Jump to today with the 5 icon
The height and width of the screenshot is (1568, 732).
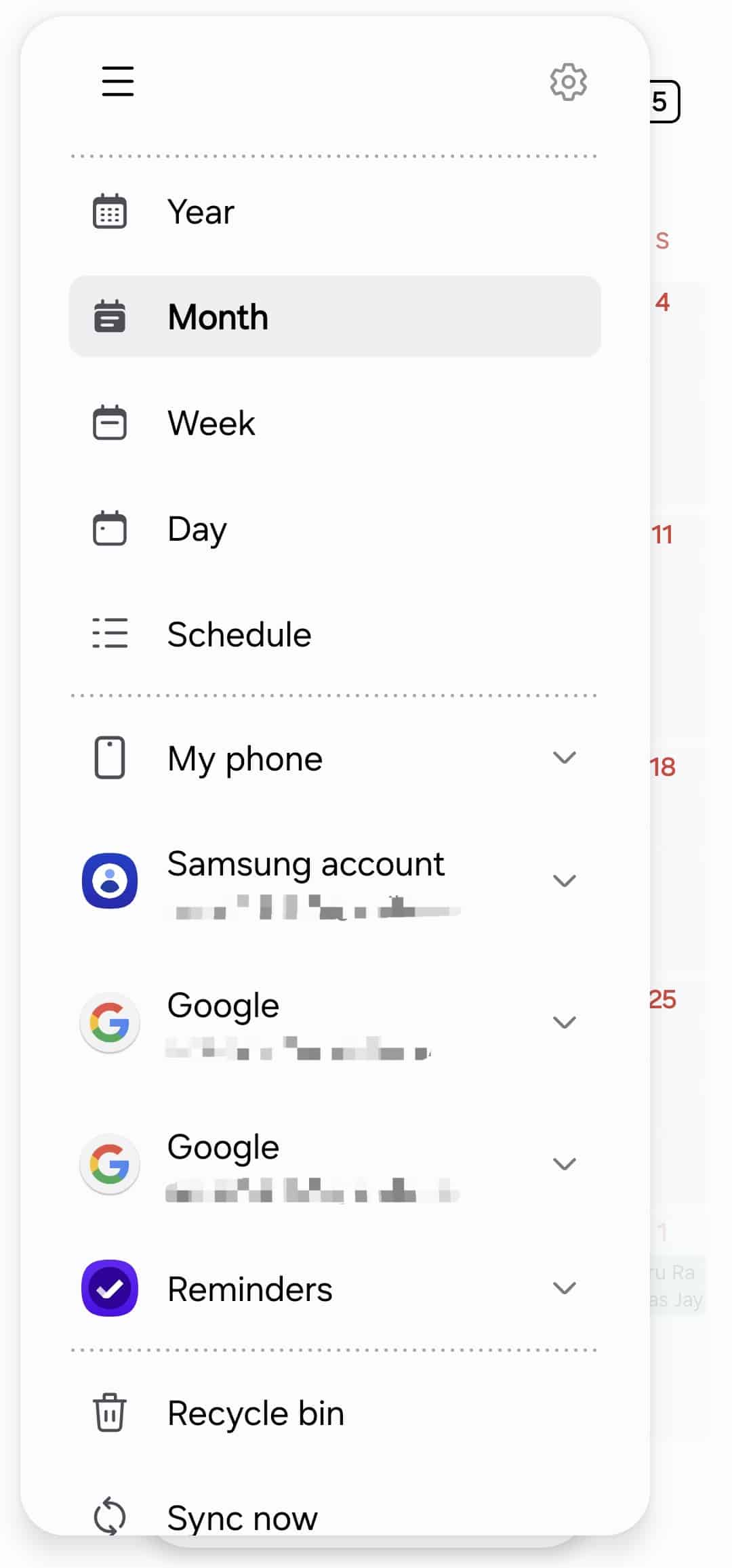pos(664,102)
